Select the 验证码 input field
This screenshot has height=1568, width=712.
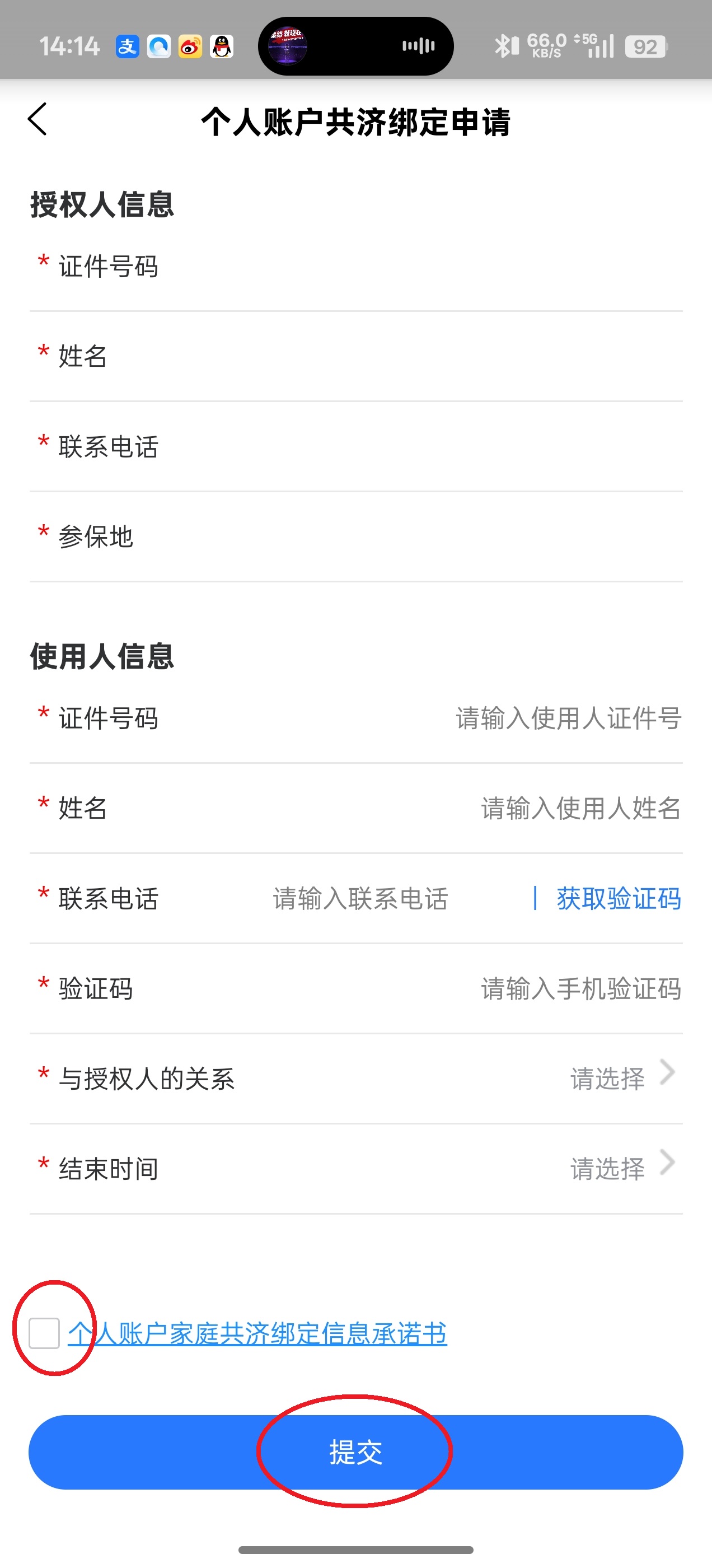click(580, 989)
